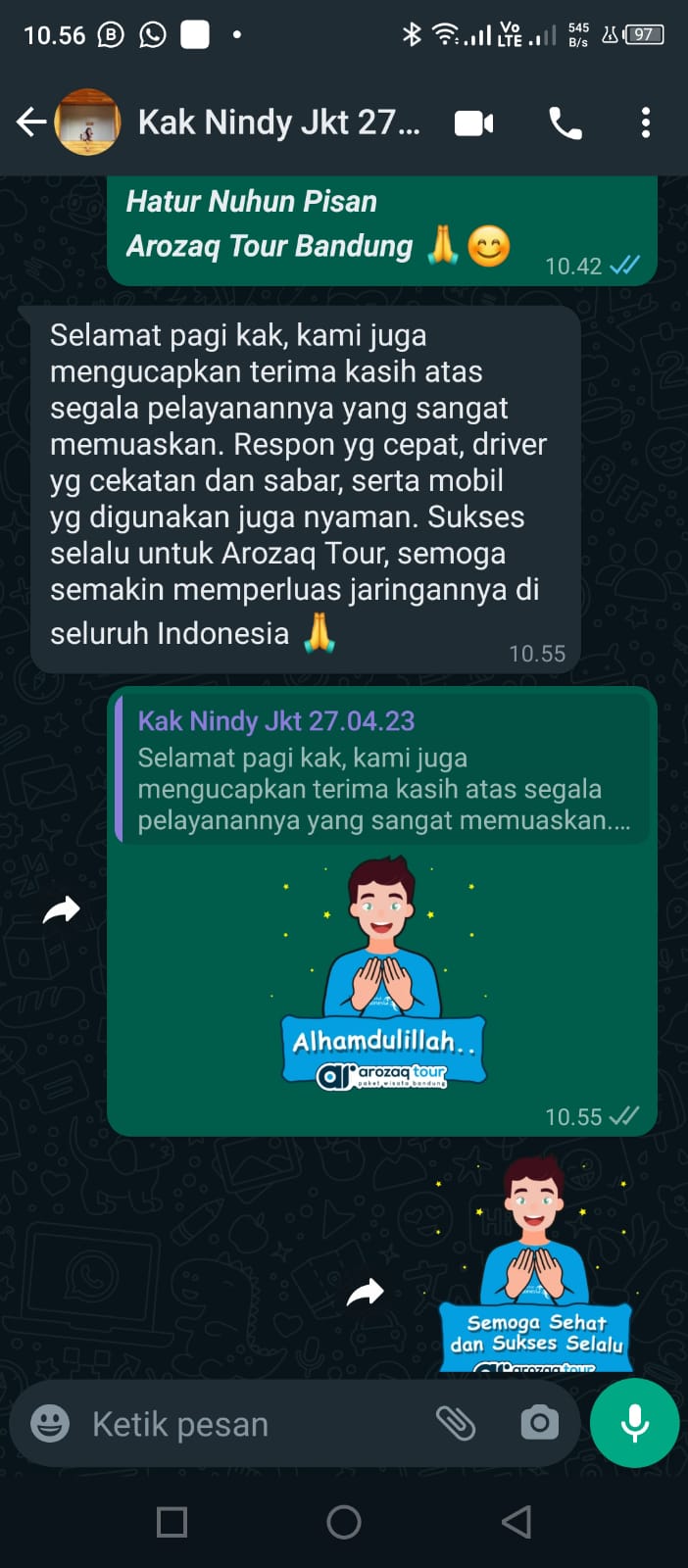Screen dimensions: 688x1568
Task: Tap the microphone voice message button
Action: click(x=634, y=1423)
